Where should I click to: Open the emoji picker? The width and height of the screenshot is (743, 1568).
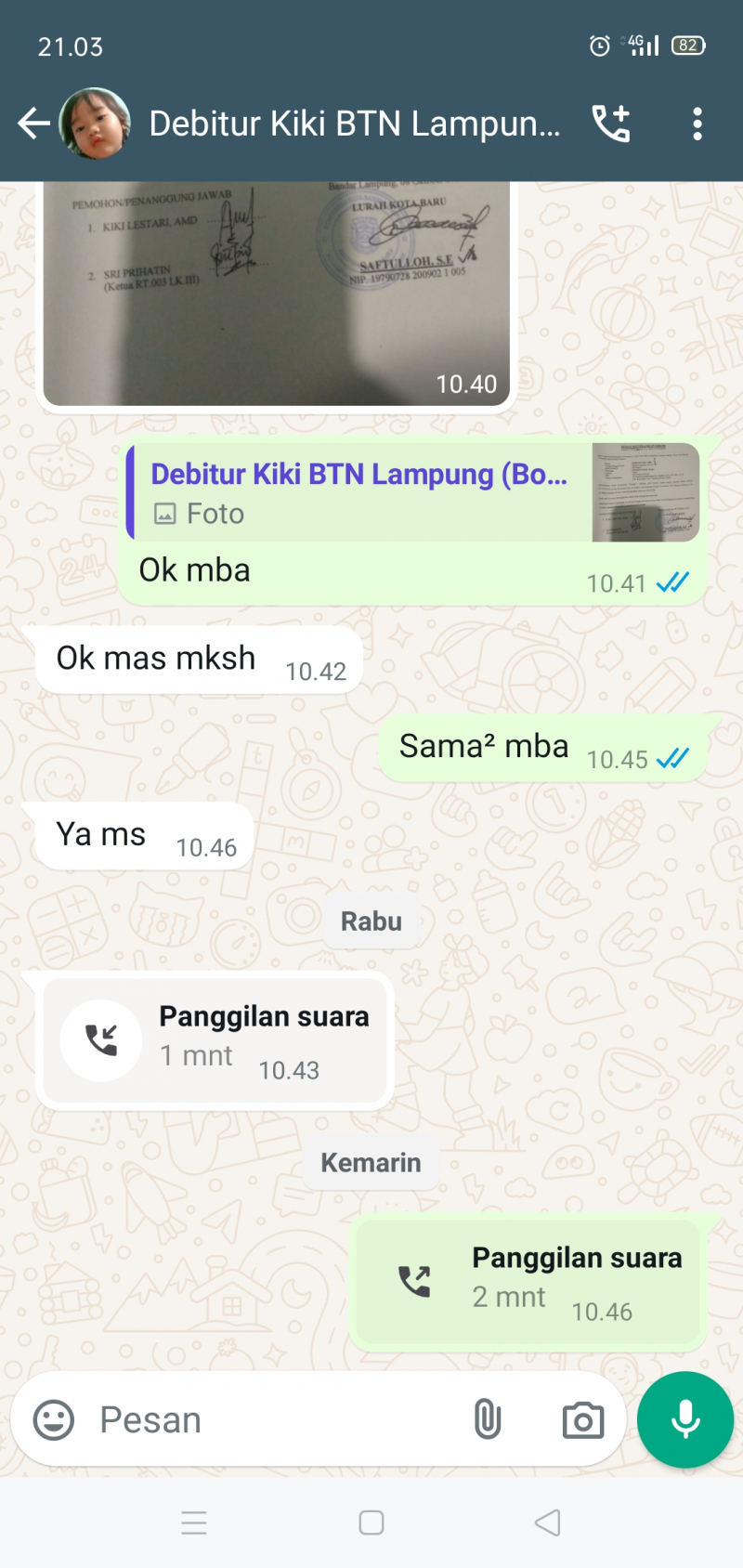54,1419
